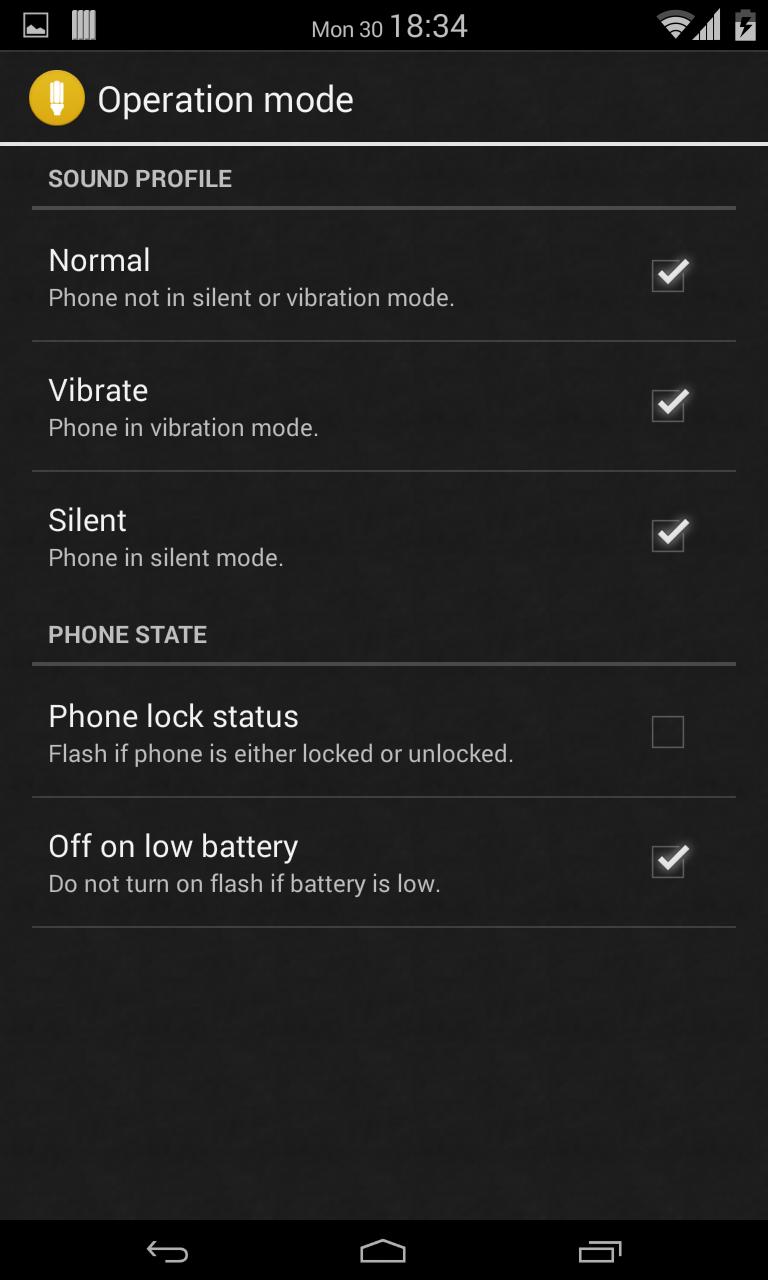Screen dimensions: 768x1280
Task: Disable the Vibrate sound profile checkbox
Action: pos(668,405)
